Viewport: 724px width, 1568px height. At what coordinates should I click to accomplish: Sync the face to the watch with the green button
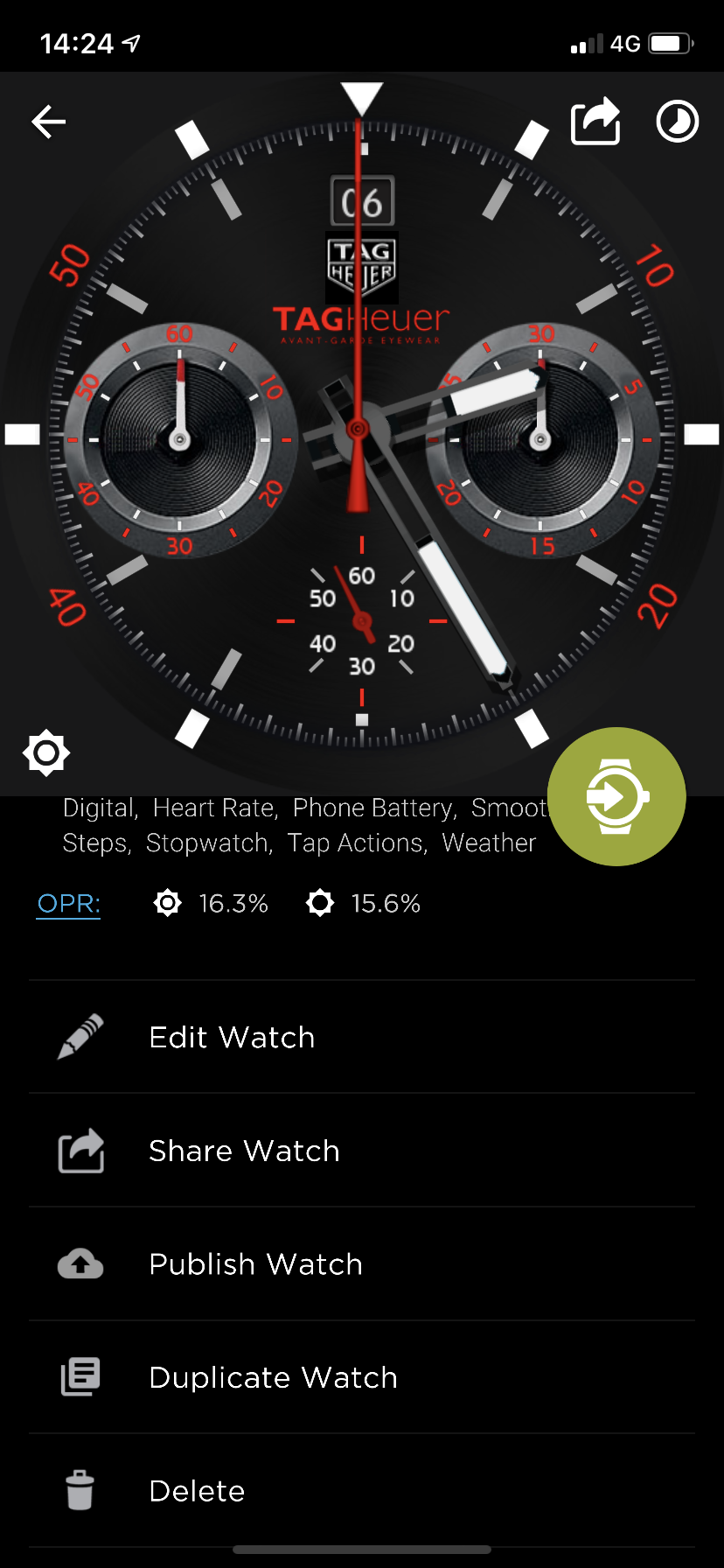[616, 796]
